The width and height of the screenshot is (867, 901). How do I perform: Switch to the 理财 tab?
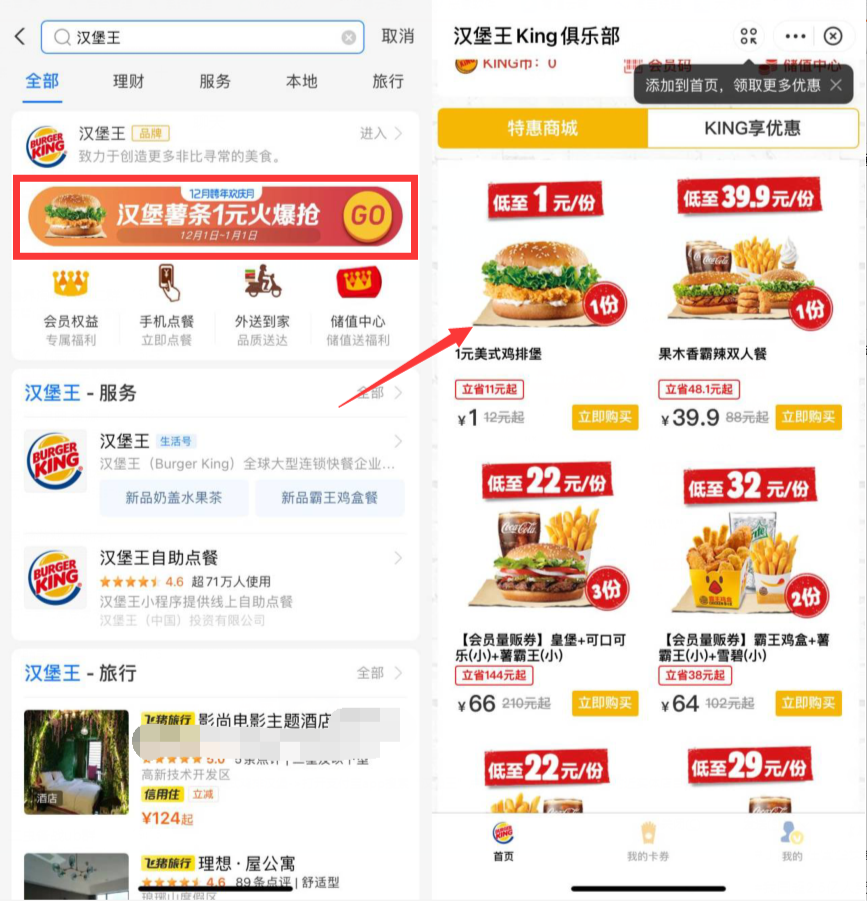tap(128, 81)
